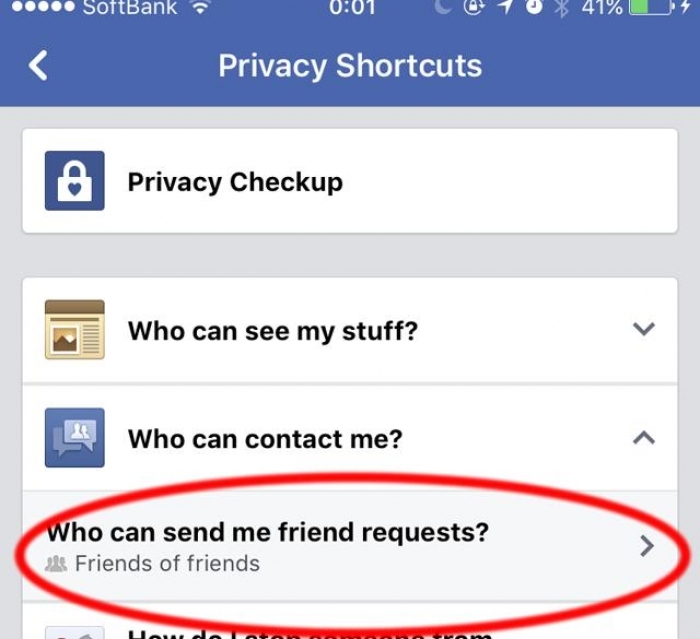Open "Who can send me friend requests?" setting
This screenshot has width=700, height=639.
coord(349,546)
